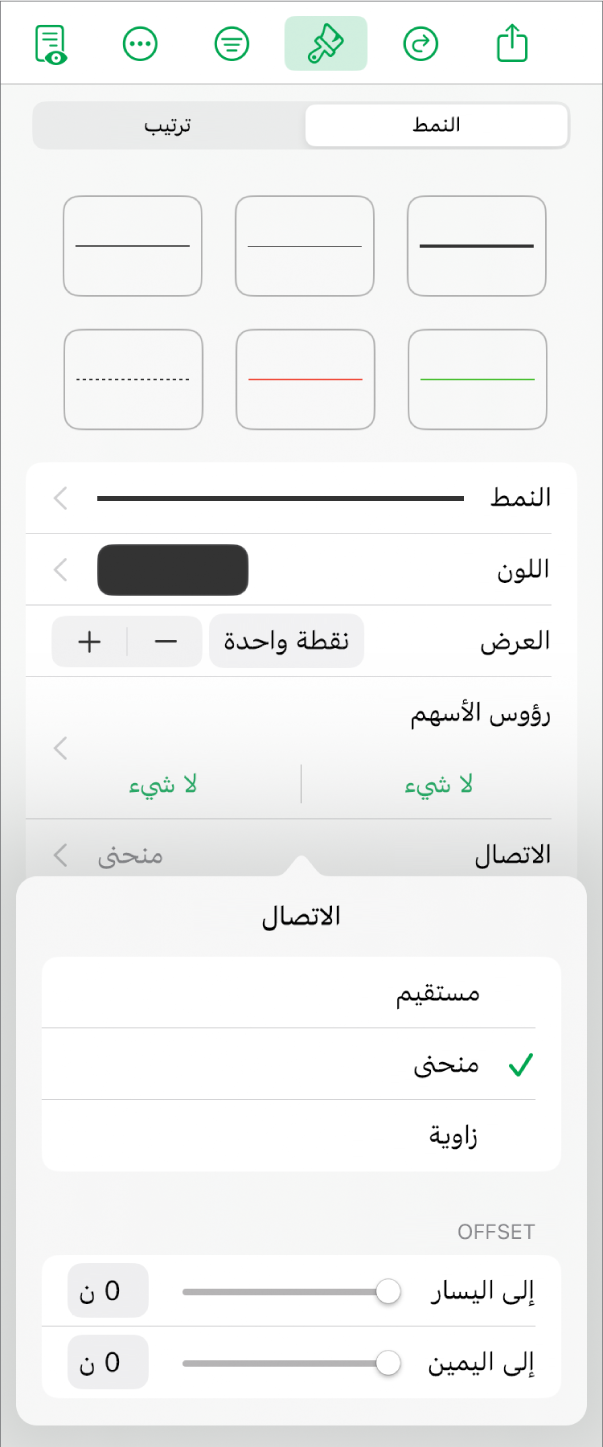Switch to the النمط tab
This screenshot has width=603, height=1447.
(x=436, y=126)
